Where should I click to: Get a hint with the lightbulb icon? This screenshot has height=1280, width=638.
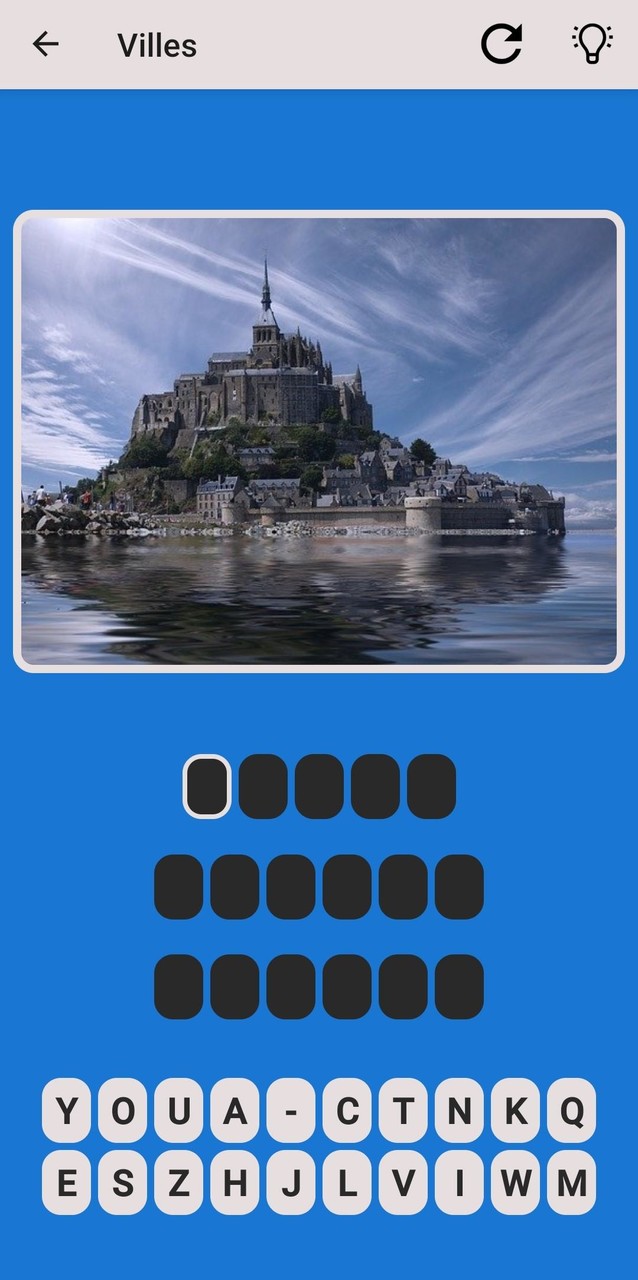click(592, 44)
